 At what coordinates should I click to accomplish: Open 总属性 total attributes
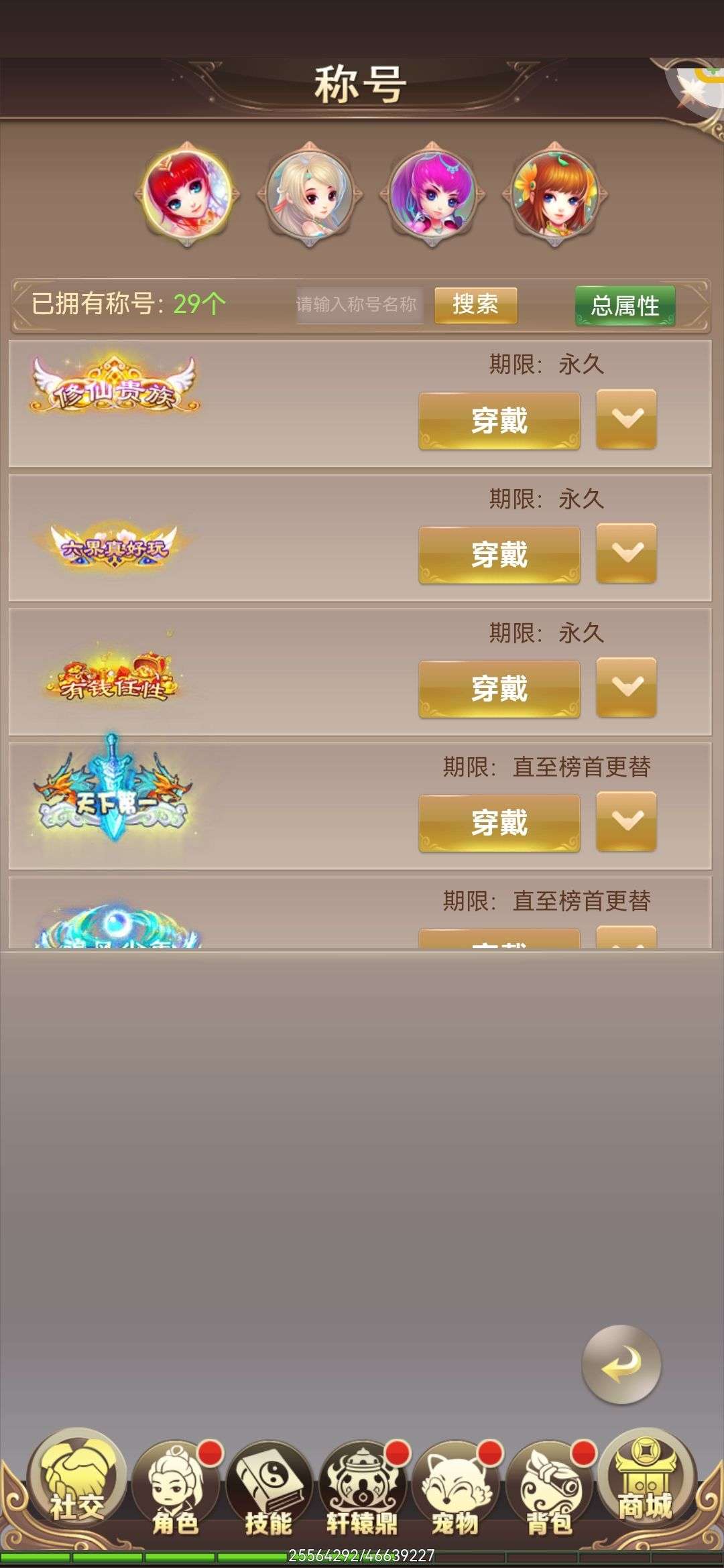[x=625, y=306]
